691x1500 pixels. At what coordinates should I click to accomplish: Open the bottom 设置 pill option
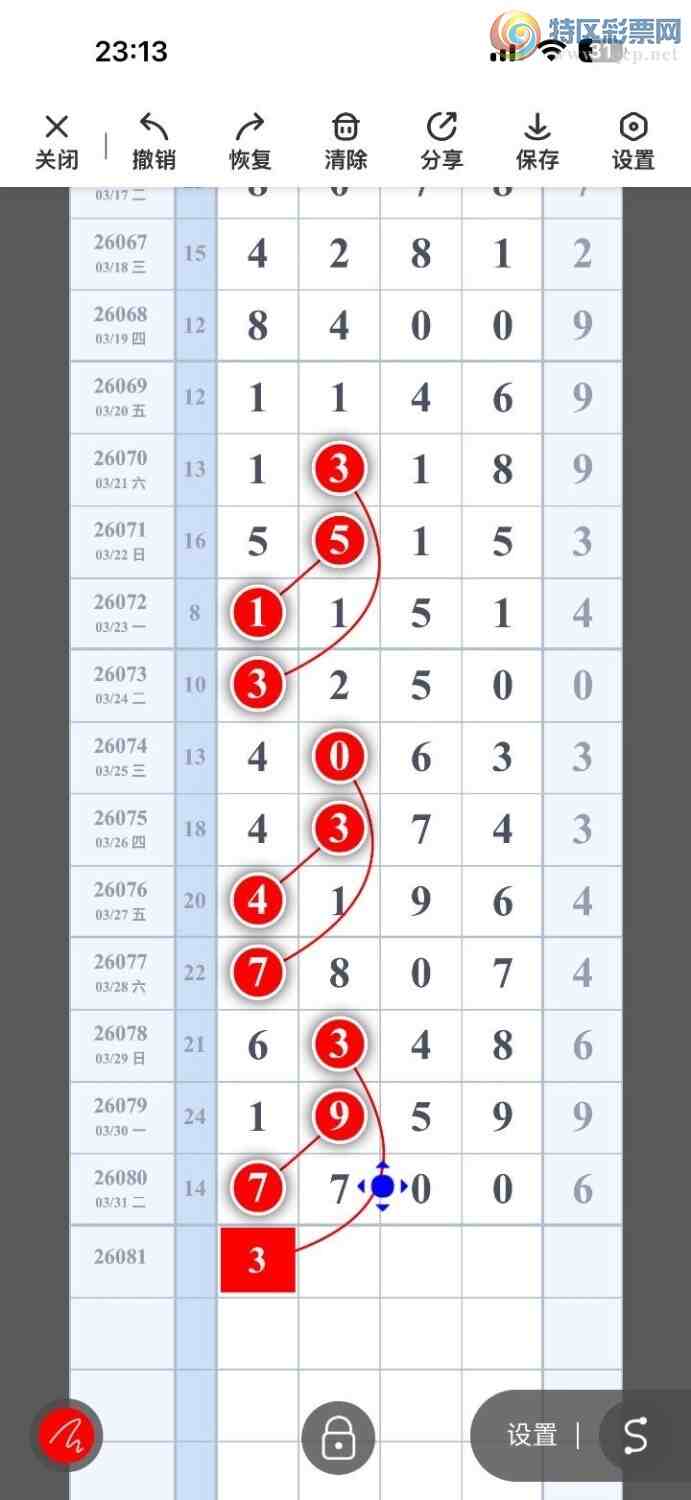[x=531, y=1436]
